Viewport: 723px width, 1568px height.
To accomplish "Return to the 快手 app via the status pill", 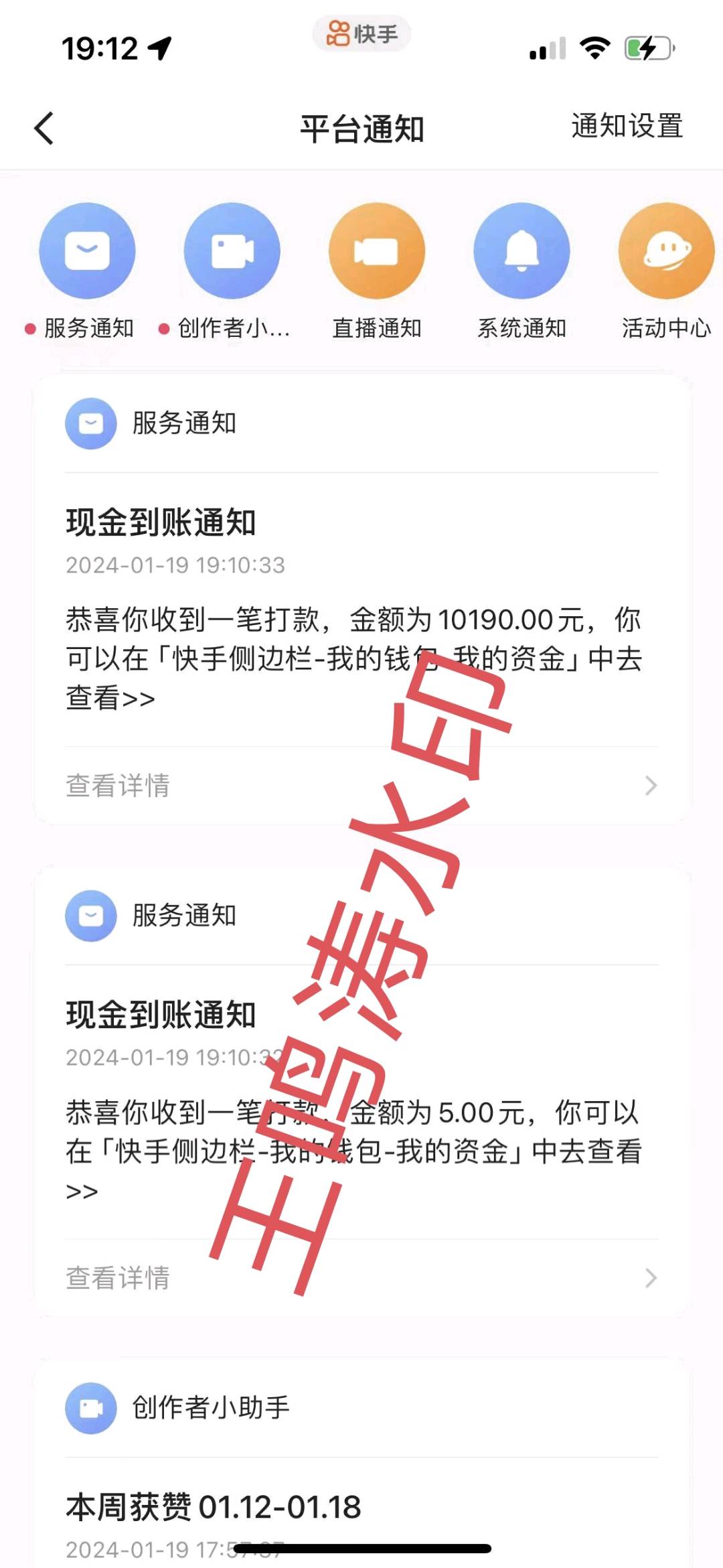I will tap(361, 33).
